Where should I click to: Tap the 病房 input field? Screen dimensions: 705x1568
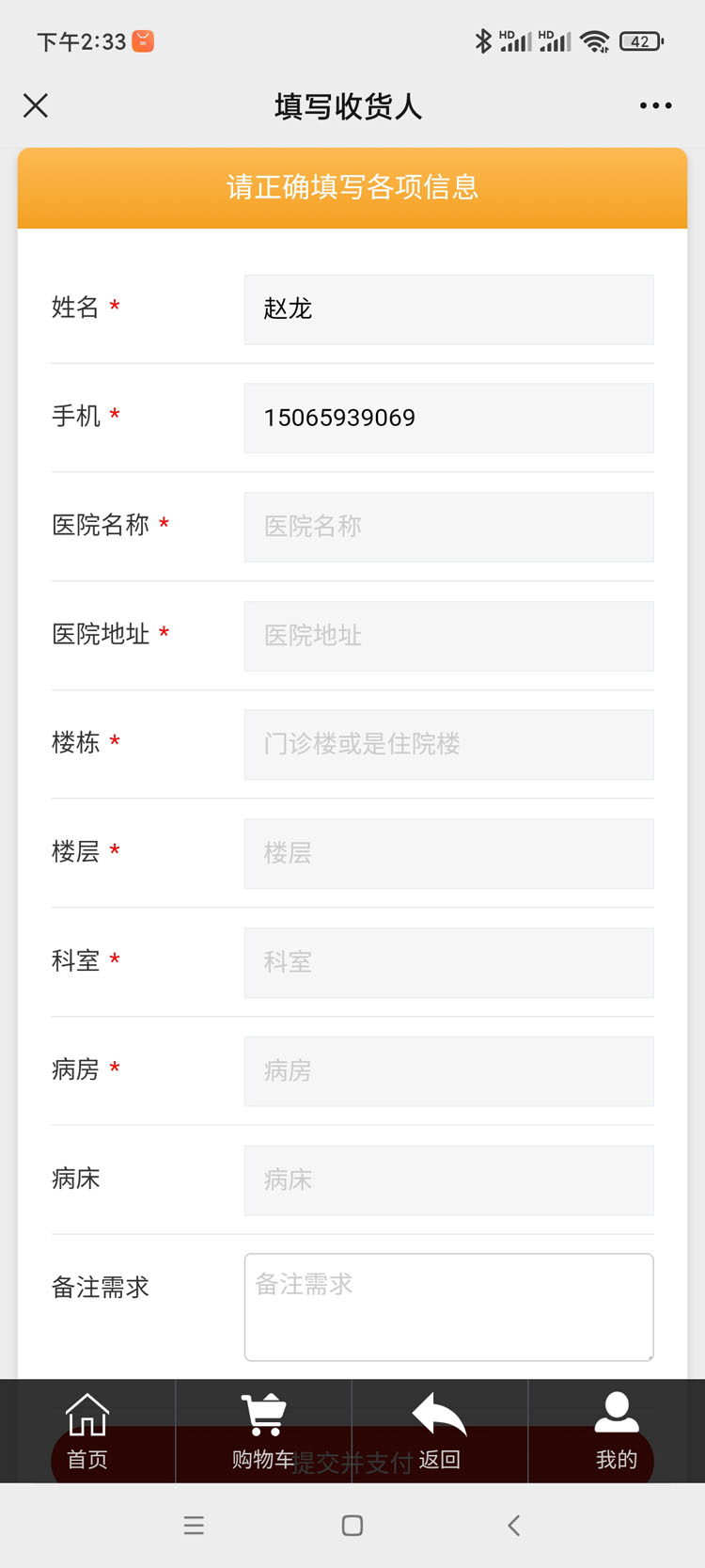(x=448, y=1071)
